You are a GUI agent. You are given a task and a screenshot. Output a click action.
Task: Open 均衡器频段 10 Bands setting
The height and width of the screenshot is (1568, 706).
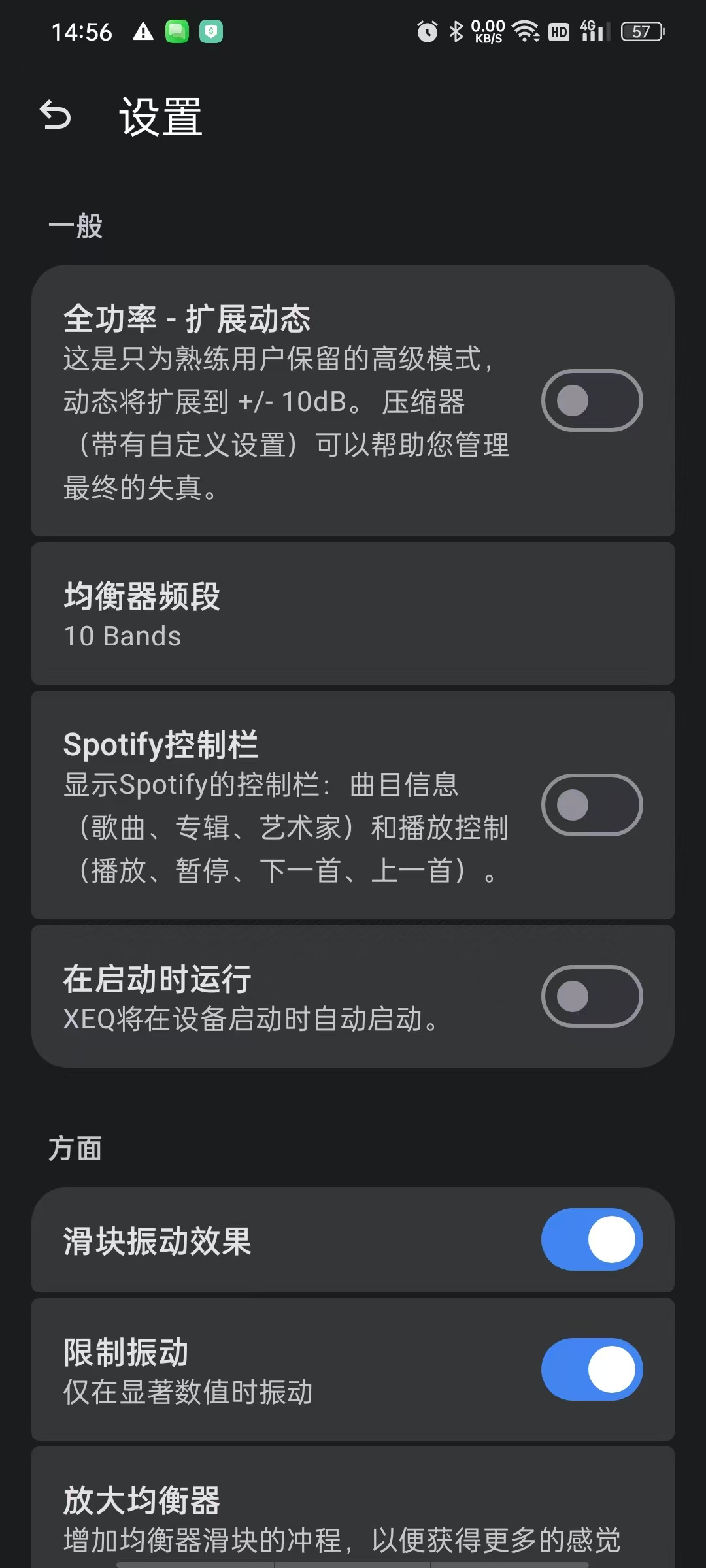(353, 614)
